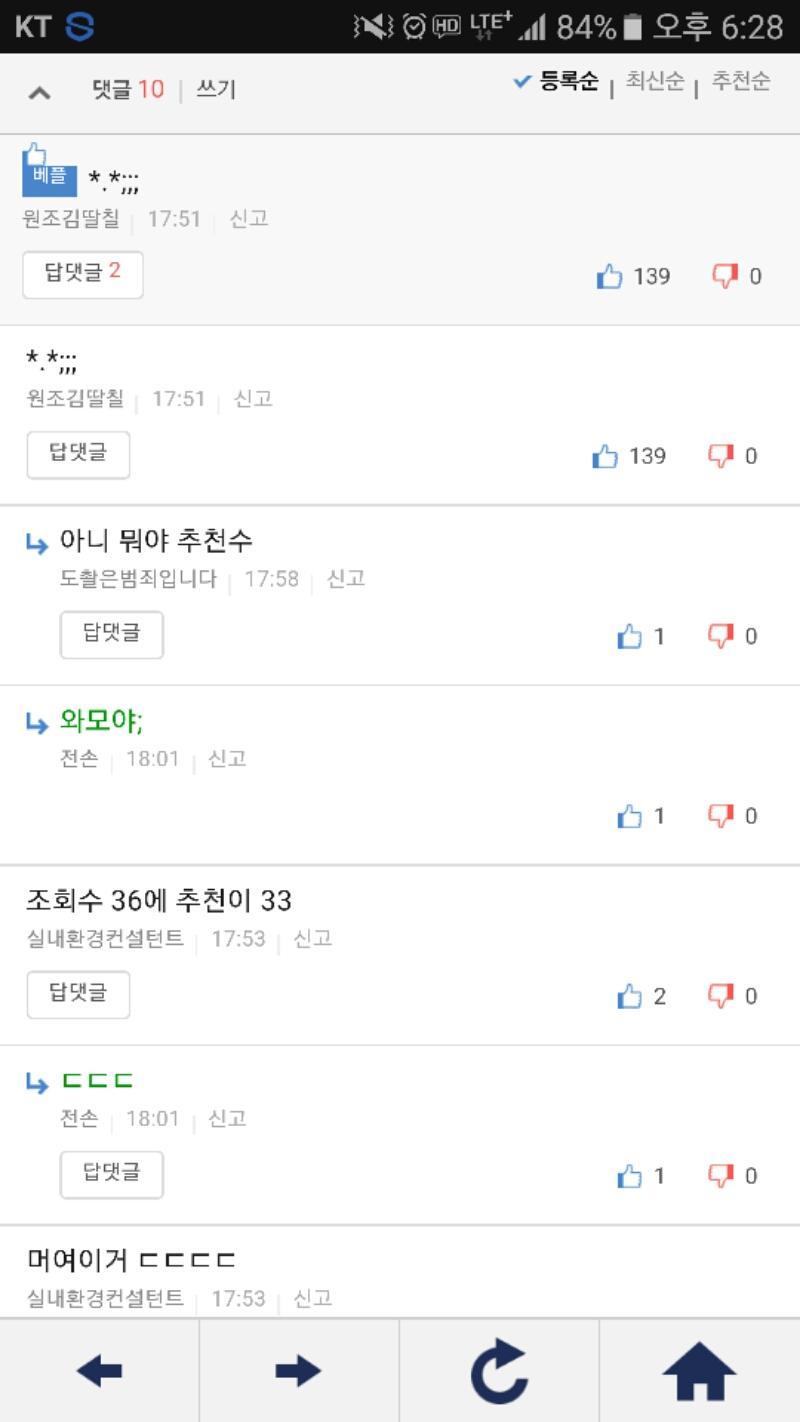800x1422 pixels.
Task: Report the comment by 도촬은범죄입니다
Action: point(346,579)
